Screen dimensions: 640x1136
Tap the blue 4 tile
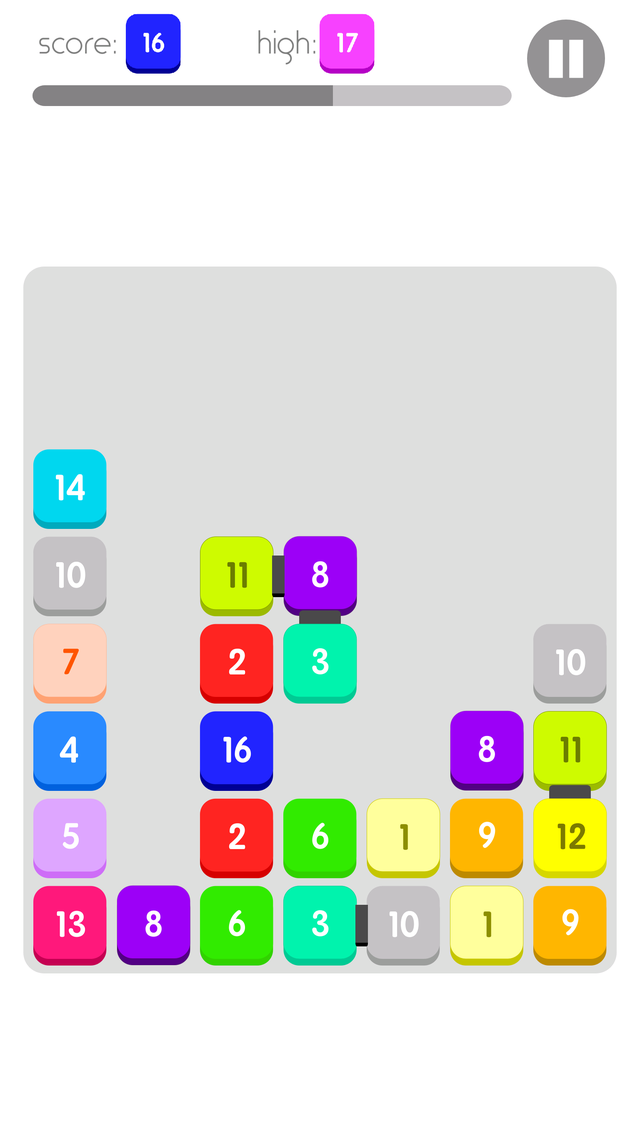tap(70, 751)
